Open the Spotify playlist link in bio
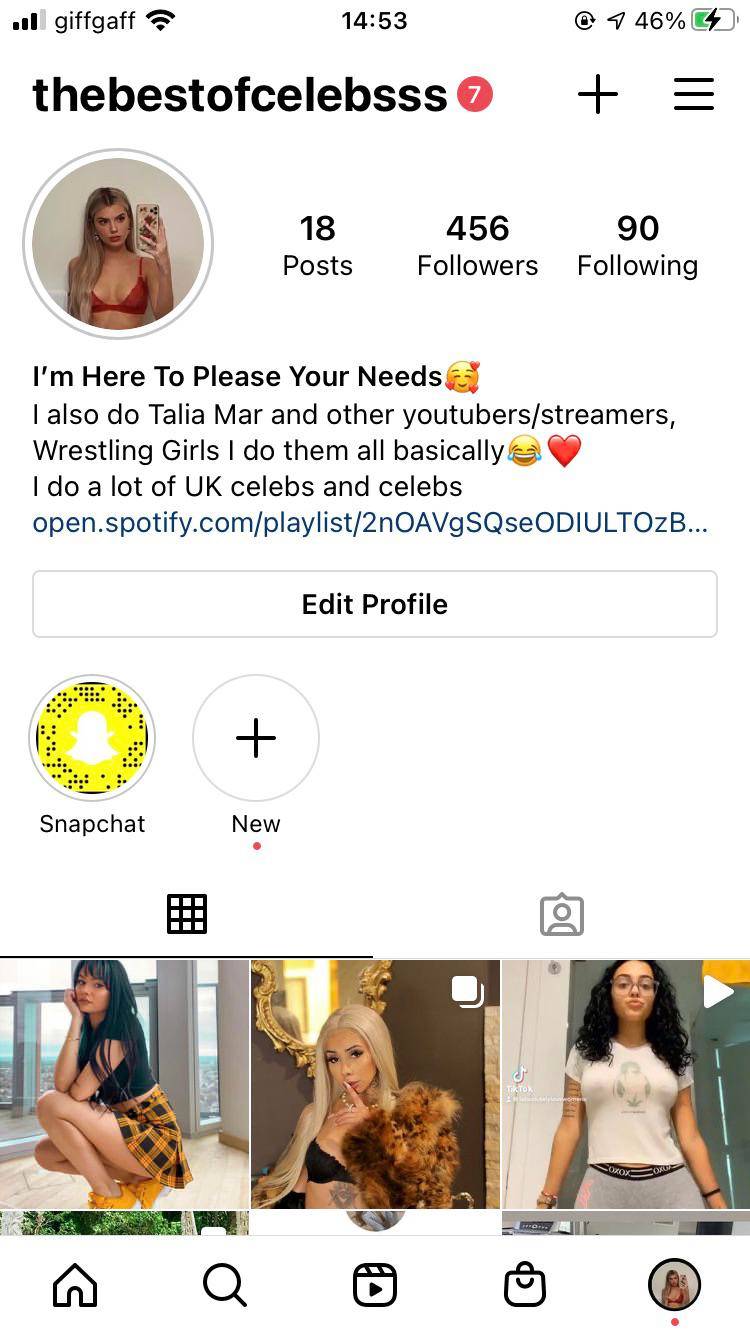Screen dimensions: 750x1334 point(374,523)
